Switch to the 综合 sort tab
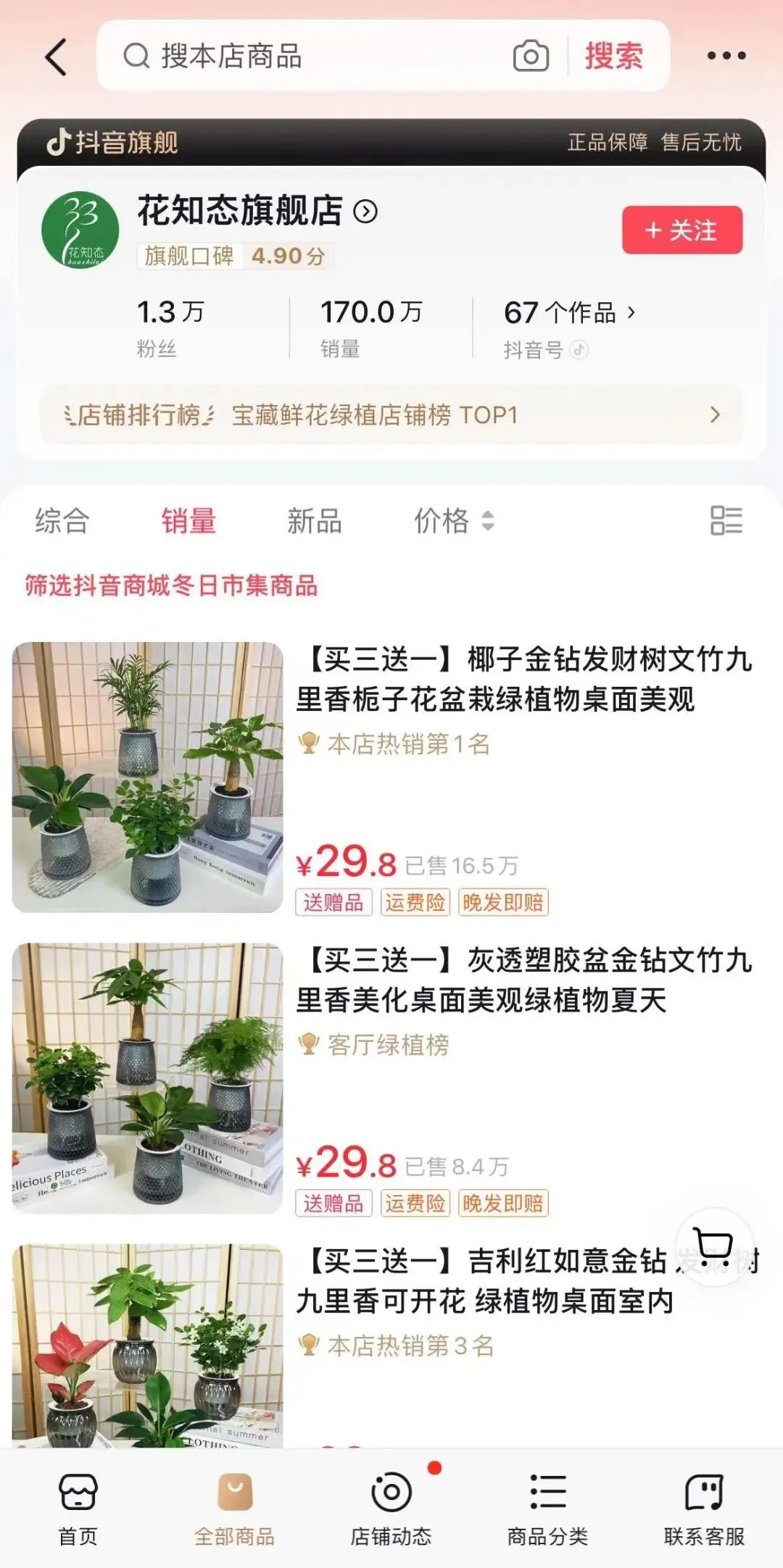Screen dimensions: 783x1568 (62, 521)
